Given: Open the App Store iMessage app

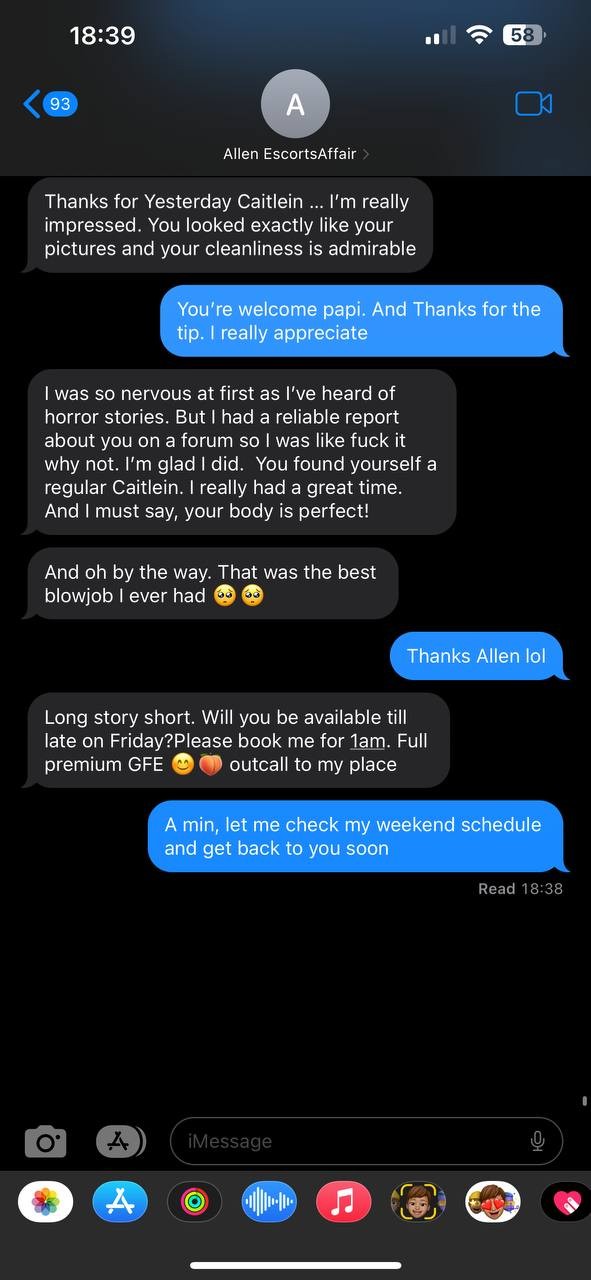Looking at the screenshot, I should (x=120, y=1201).
